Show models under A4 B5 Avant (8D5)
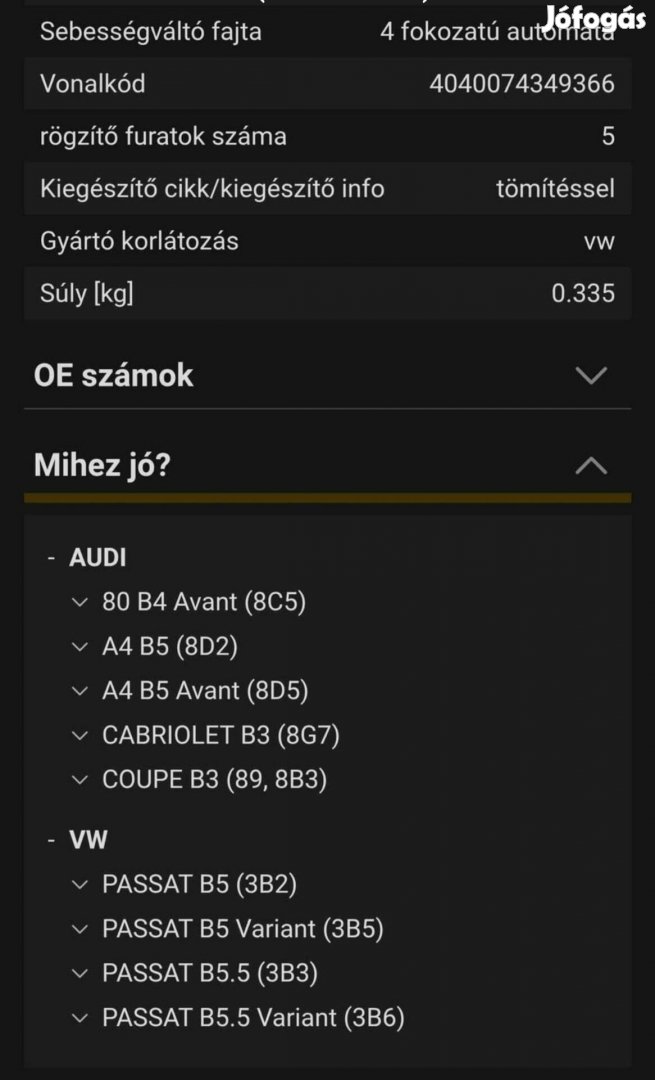 (81, 691)
